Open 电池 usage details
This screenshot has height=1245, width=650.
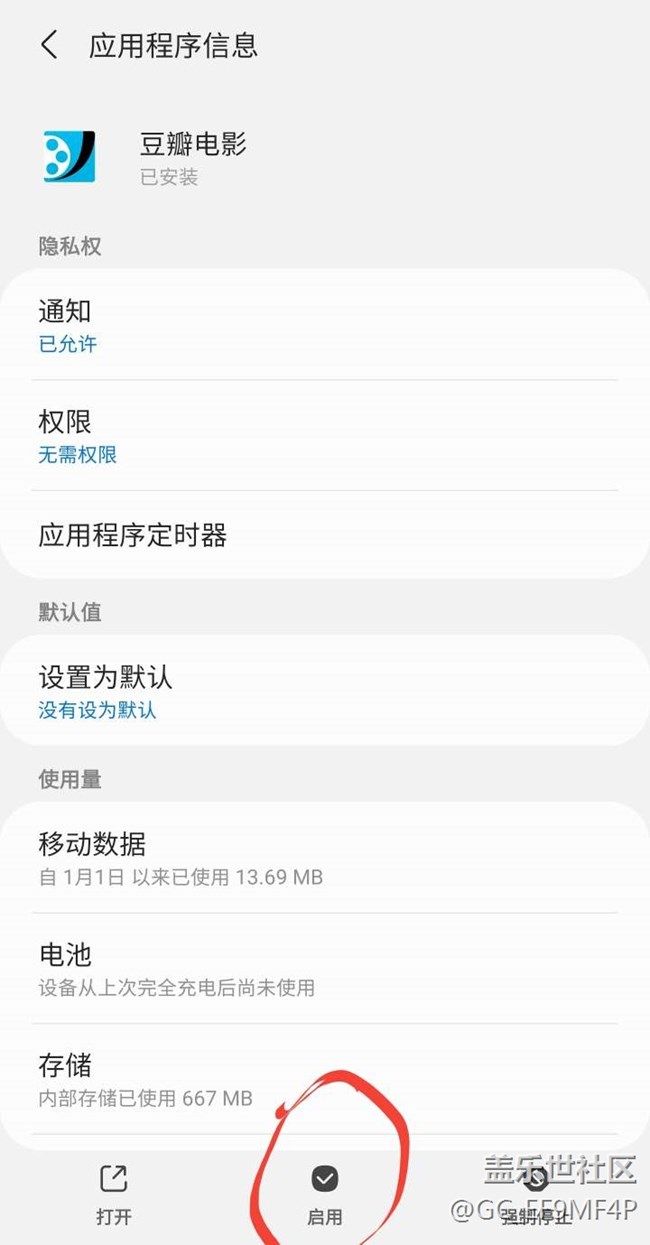tap(325, 968)
